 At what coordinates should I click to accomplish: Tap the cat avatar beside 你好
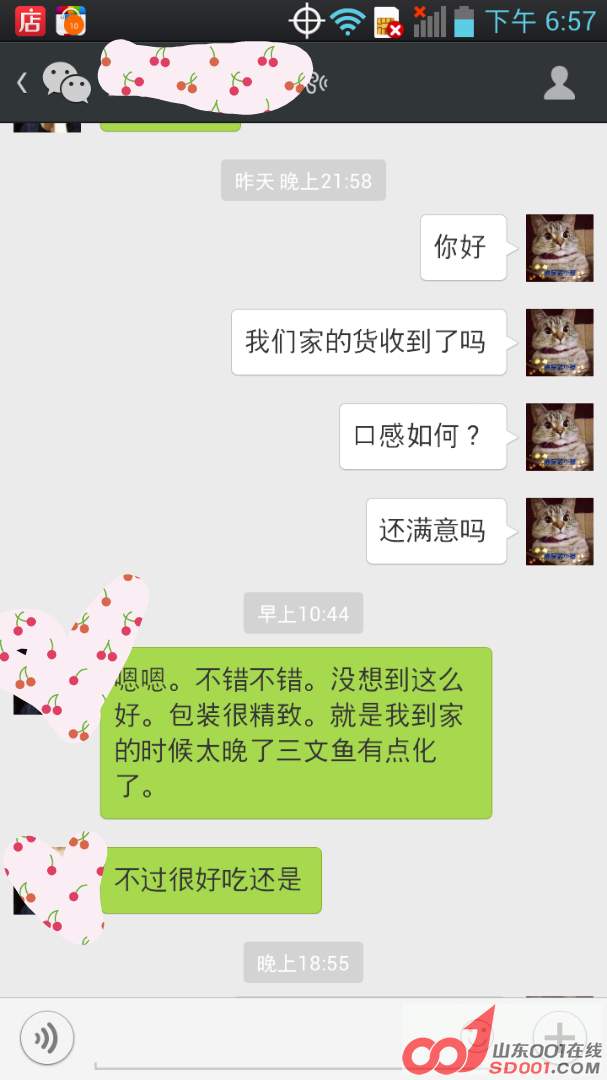[559, 247]
